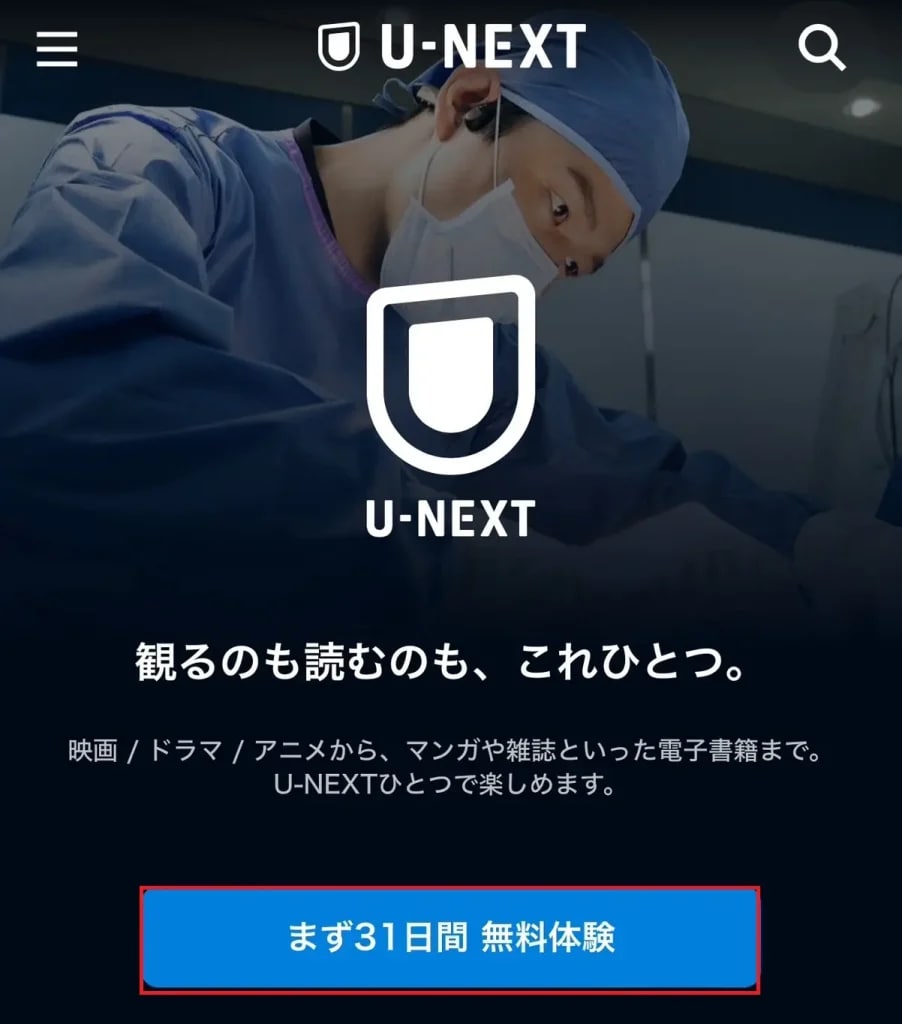This screenshot has width=902, height=1024.
Task: Tap the U-NEXT logo in the header
Action: pyautogui.click(x=451, y=47)
